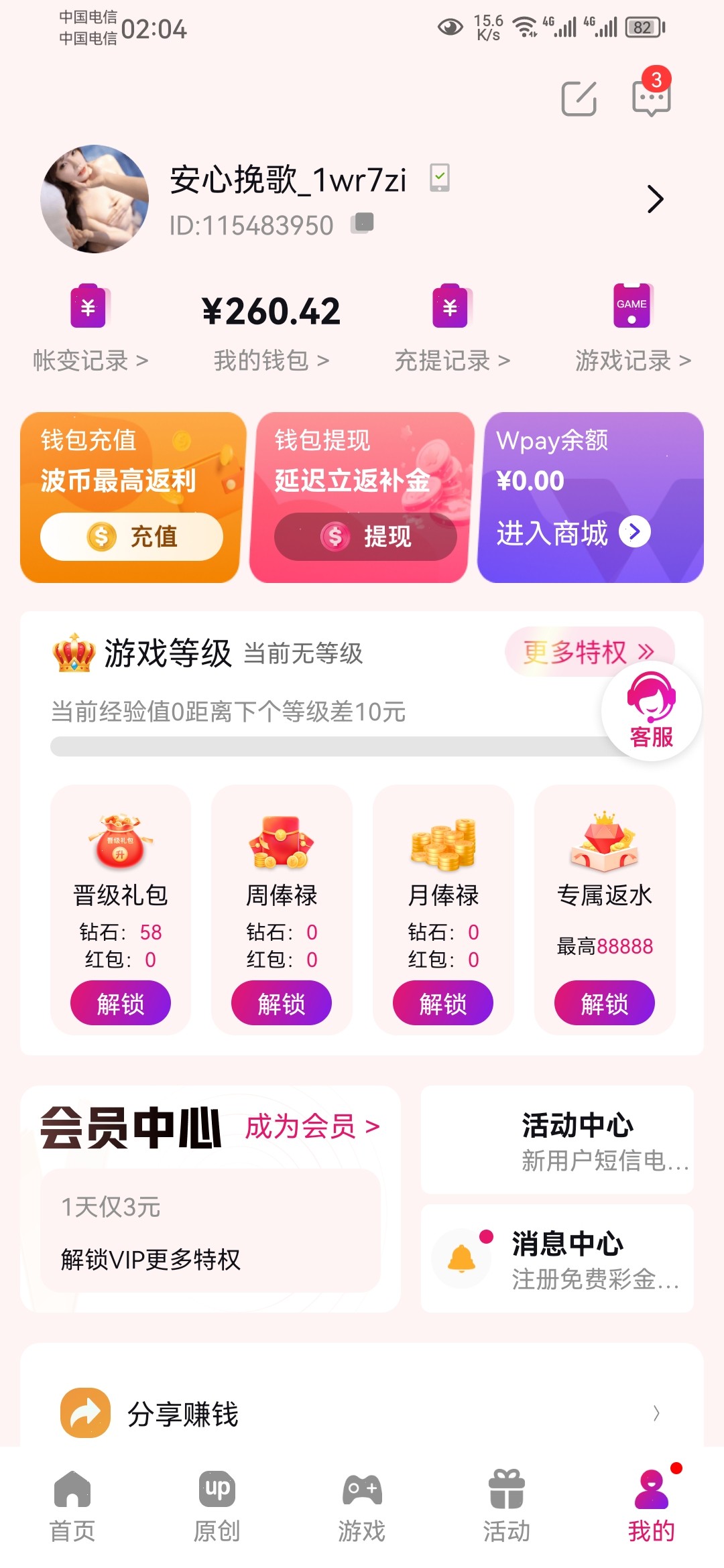Open the 分享赚钱 share and earn row
The width and height of the screenshot is (724, 1568).
[x=362, y=1413]
